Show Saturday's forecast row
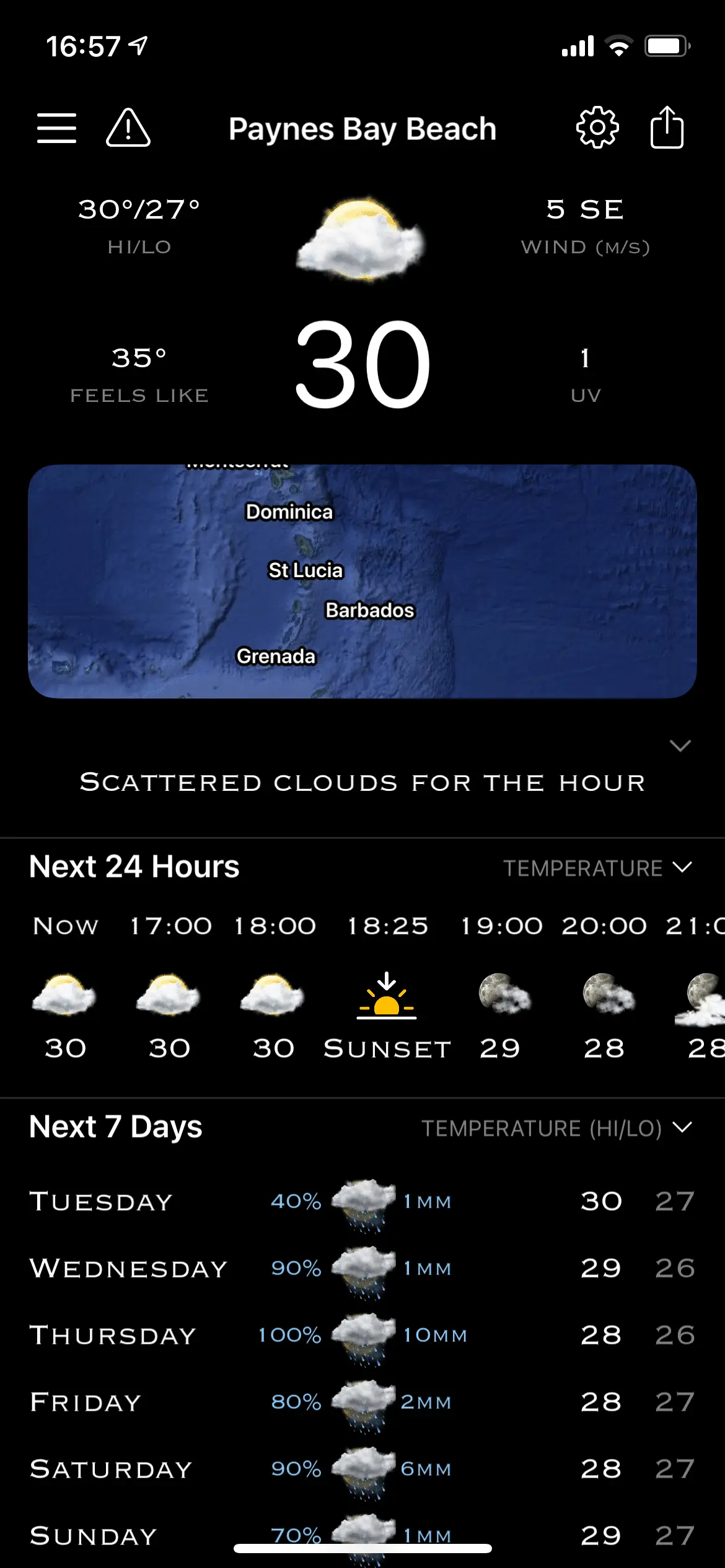The width and height of the screenshot is (725, 1568). click(362, 1469)
